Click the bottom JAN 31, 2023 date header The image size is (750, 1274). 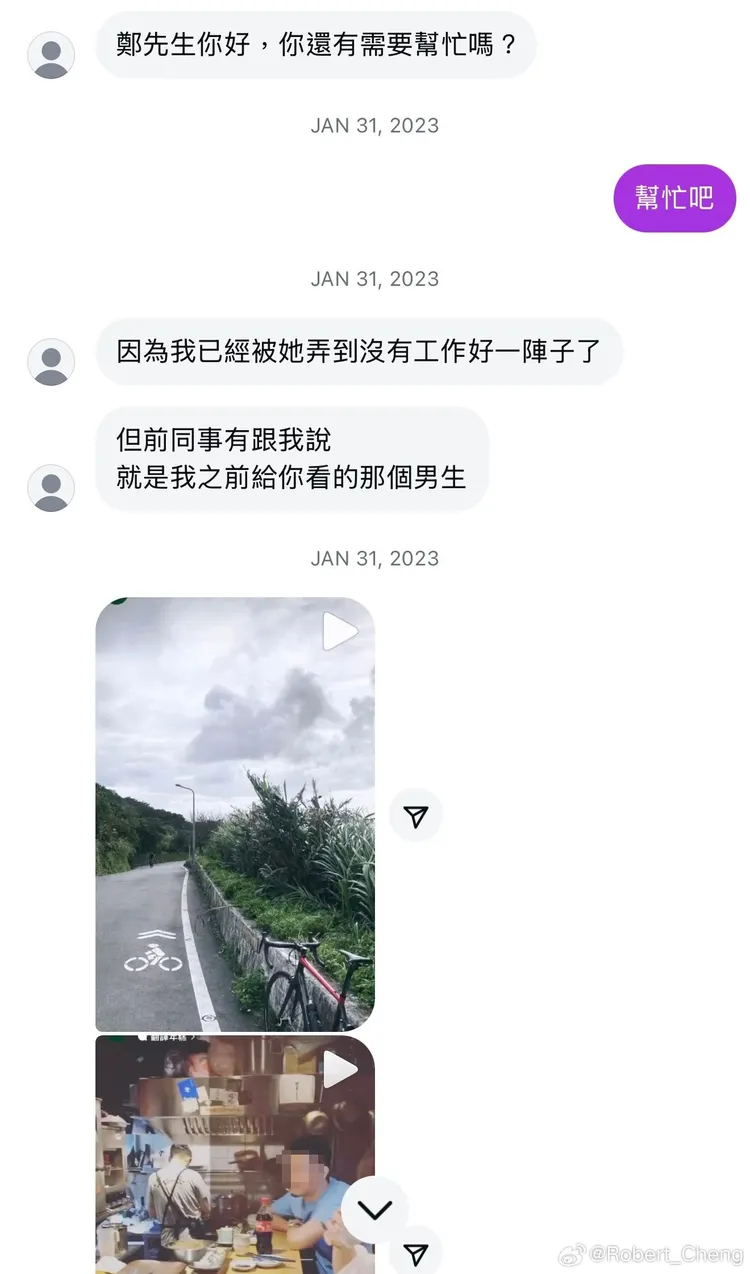tap(374, 558)
